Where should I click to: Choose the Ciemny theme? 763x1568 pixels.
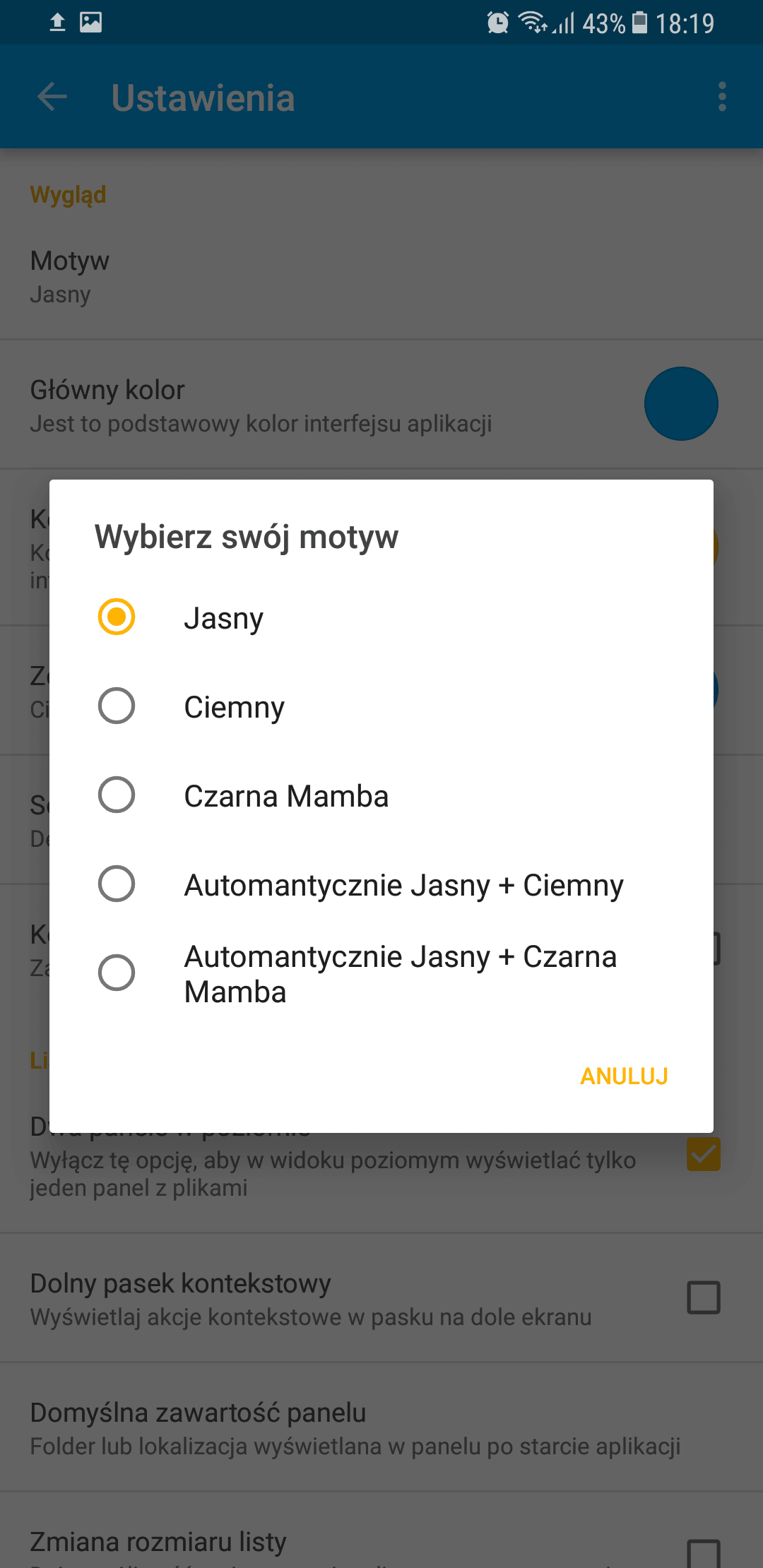click(381, 706)
